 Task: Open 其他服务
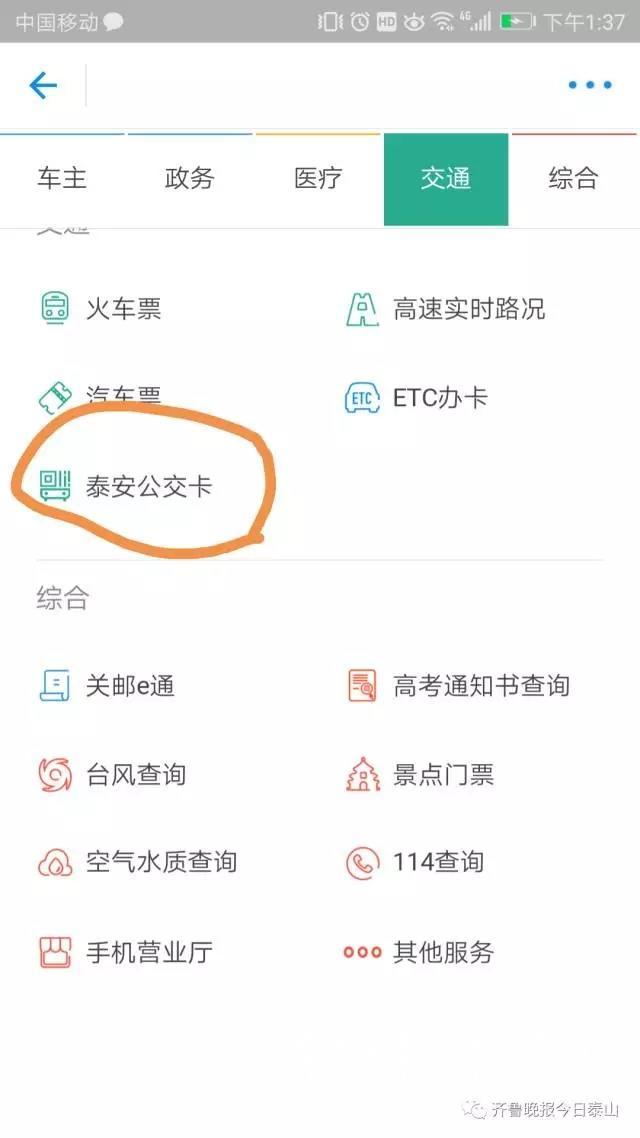[419, 951]
